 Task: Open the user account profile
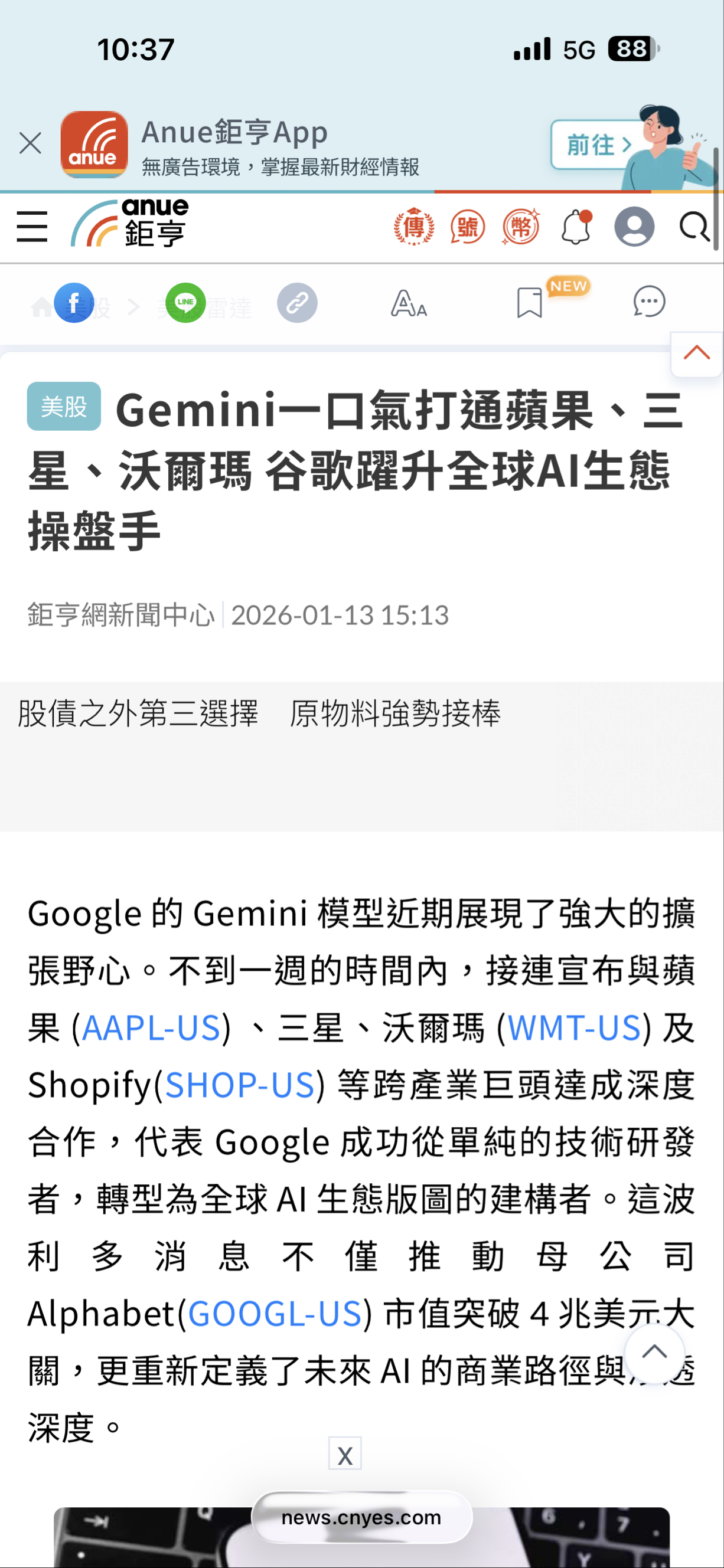click(x=634, y=227)
